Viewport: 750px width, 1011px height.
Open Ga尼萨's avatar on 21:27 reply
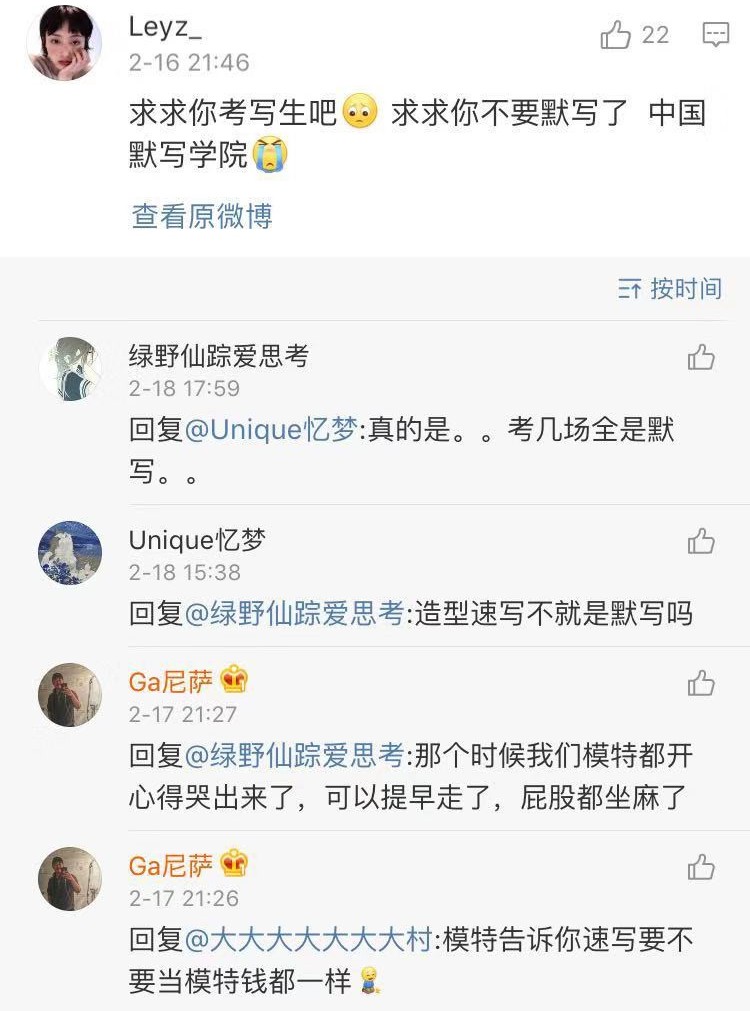(x=70, y=694)
